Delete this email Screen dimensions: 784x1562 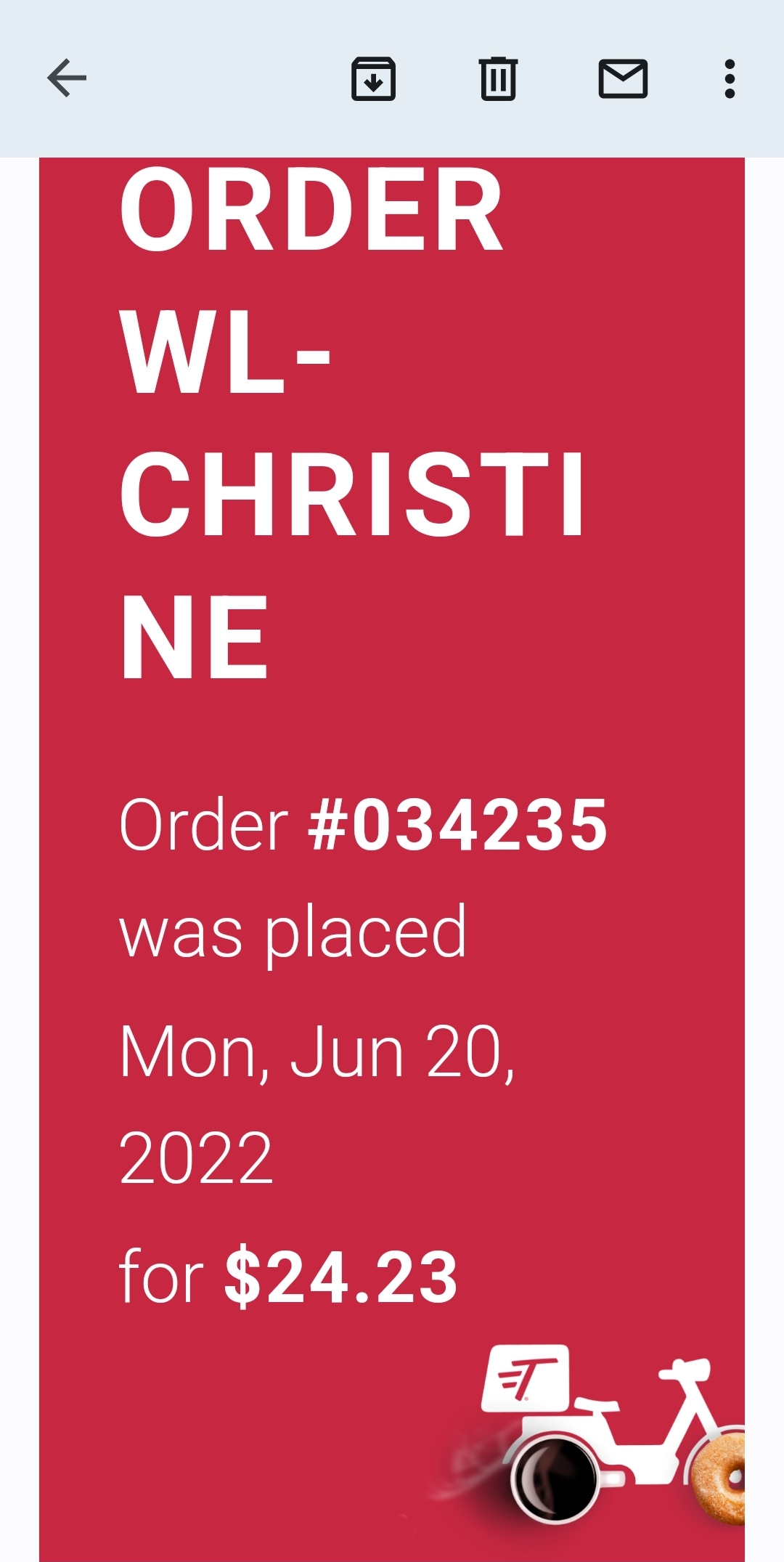(498, 78)
